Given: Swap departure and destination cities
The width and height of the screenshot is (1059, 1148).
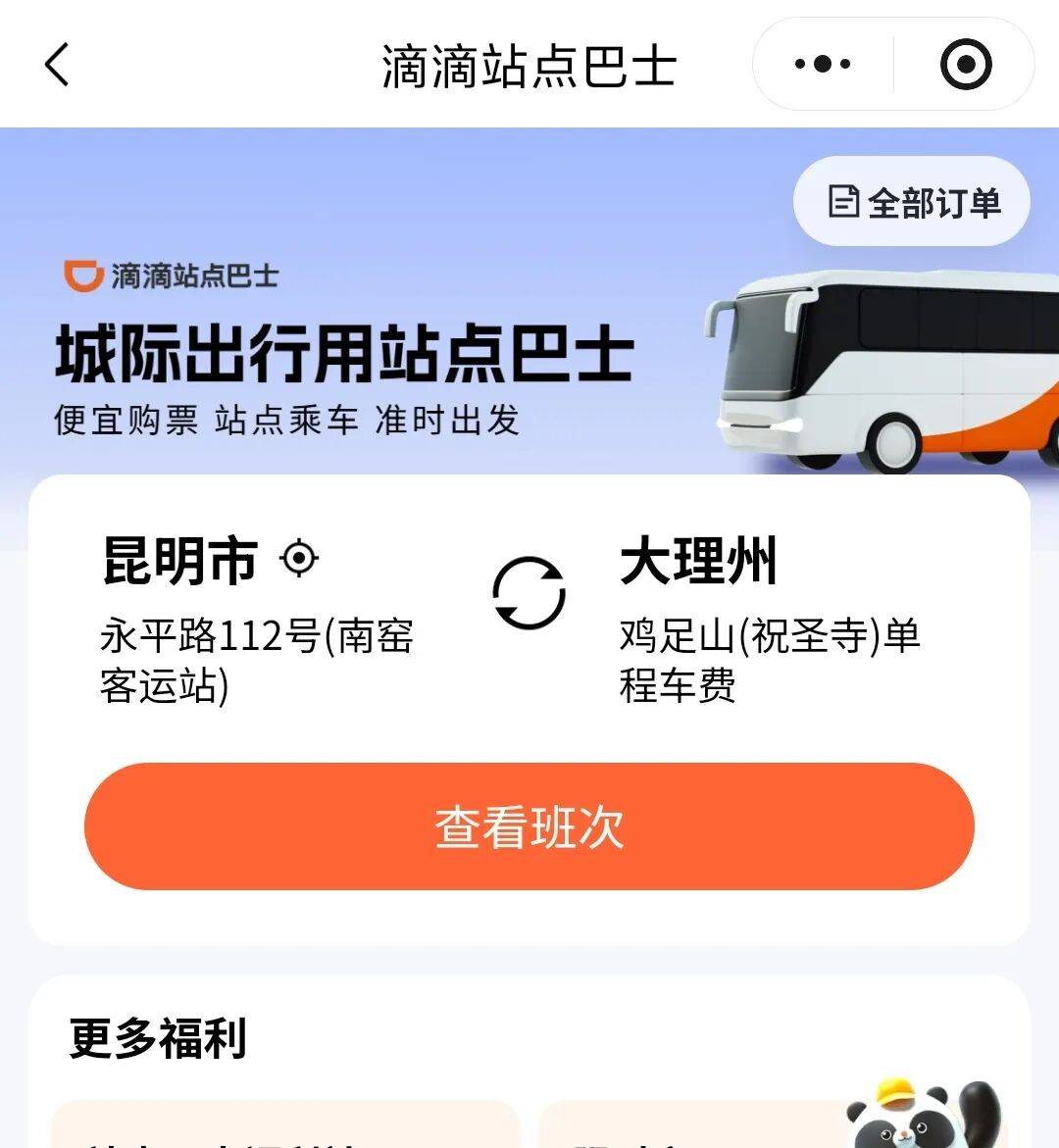Looking at the screenshot, I should coord(529,593).
